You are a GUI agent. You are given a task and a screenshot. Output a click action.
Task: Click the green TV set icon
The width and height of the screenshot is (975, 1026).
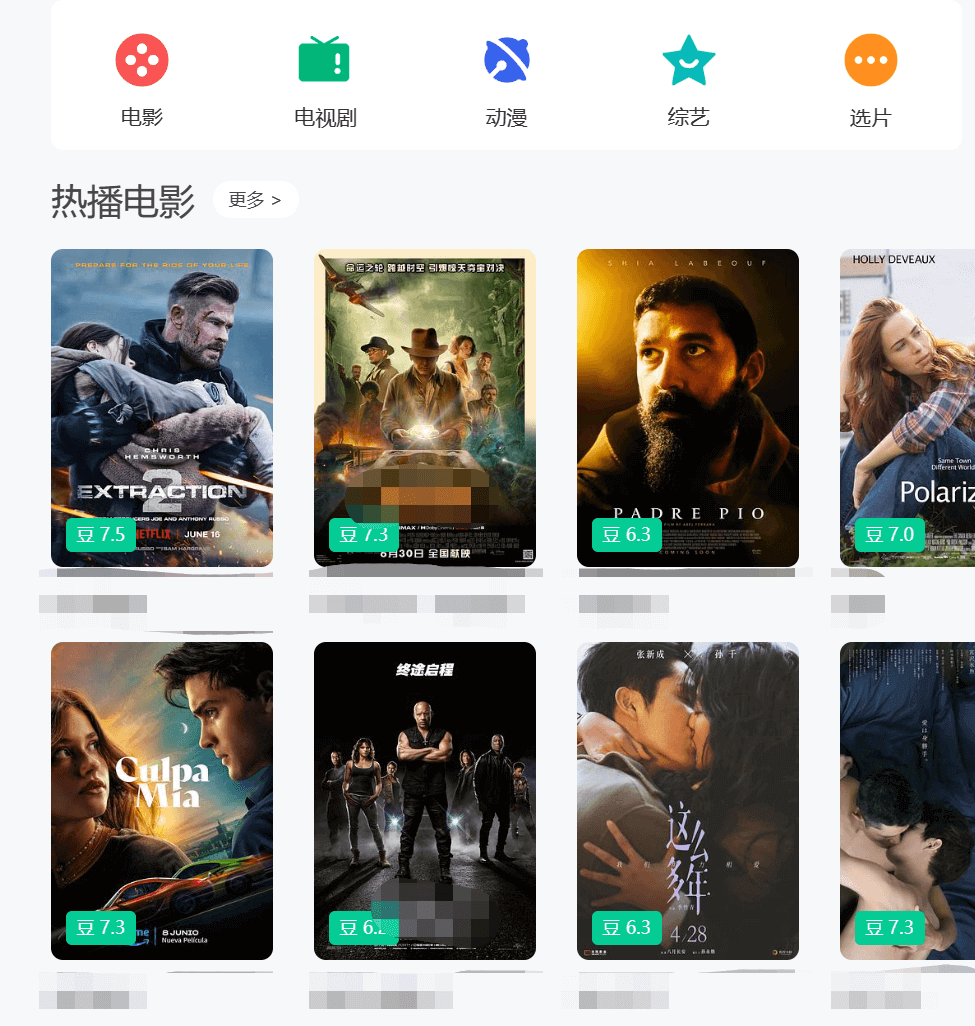point(324,60)
